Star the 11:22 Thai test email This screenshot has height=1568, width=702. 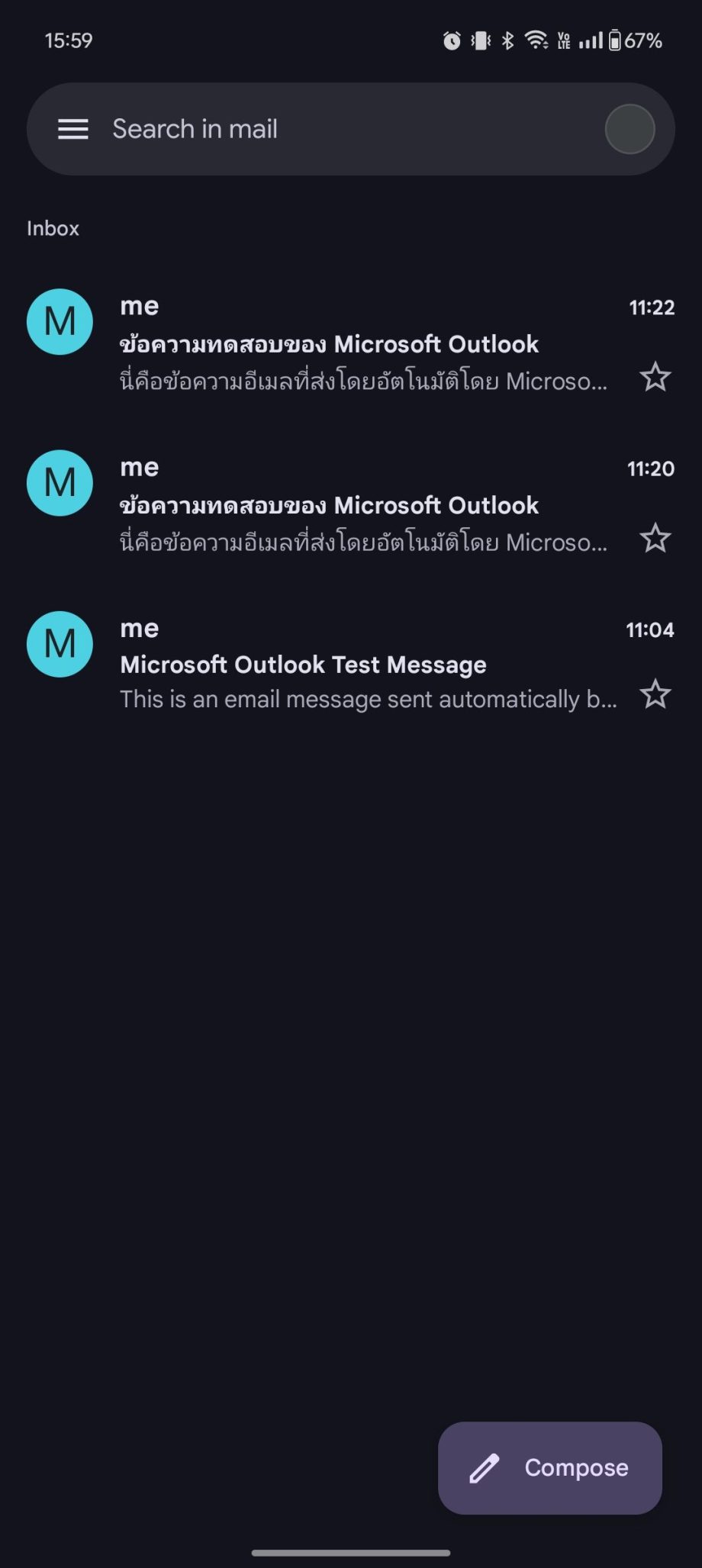[x=655, y=376]
